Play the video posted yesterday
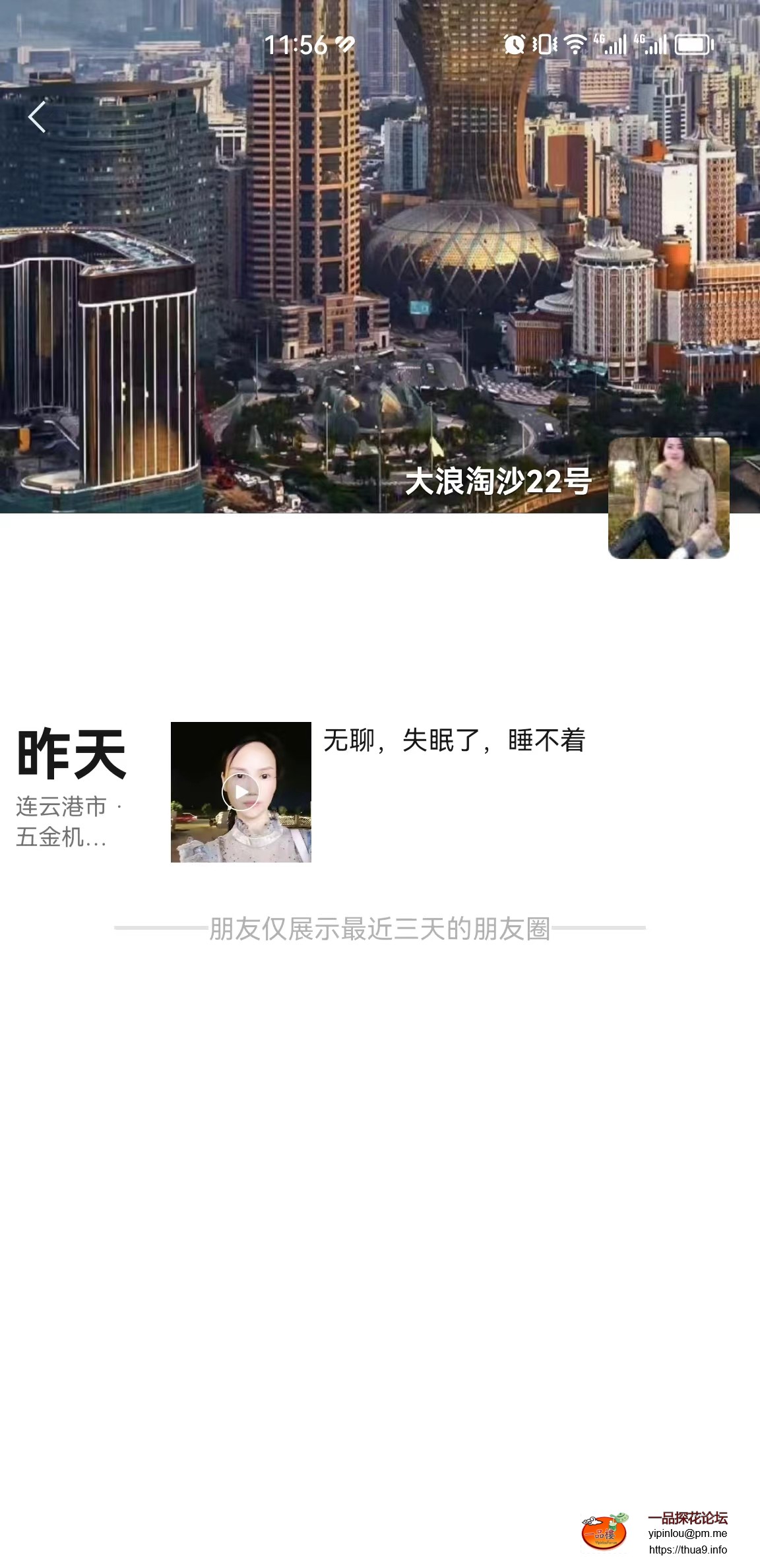This screenshot has height=1568, width=760. click(x=241, y=792)
